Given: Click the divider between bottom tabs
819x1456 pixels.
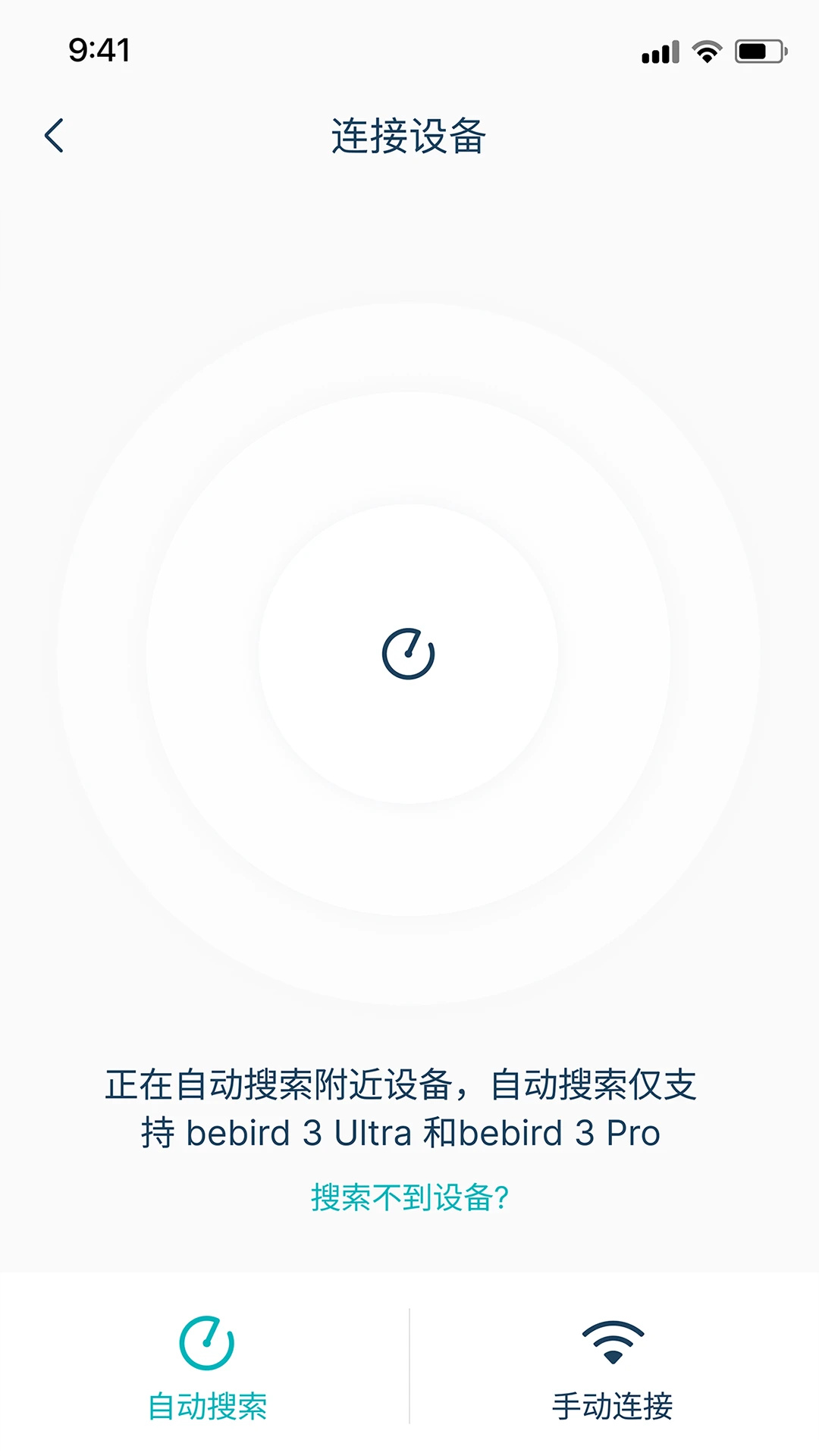Looking at the screenshot, I should point(409,1365).
